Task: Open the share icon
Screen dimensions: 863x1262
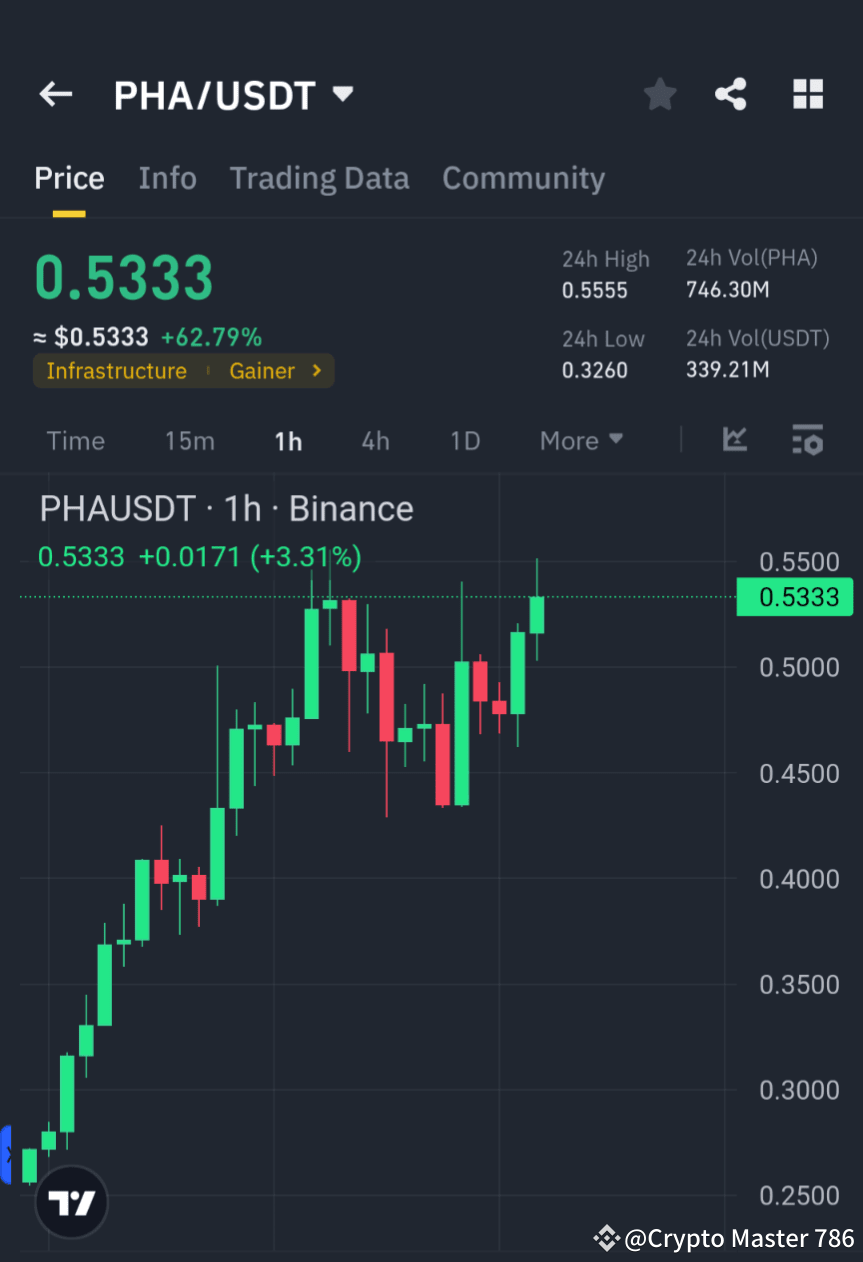Action: pyautogui.click(x=731, y=93)
